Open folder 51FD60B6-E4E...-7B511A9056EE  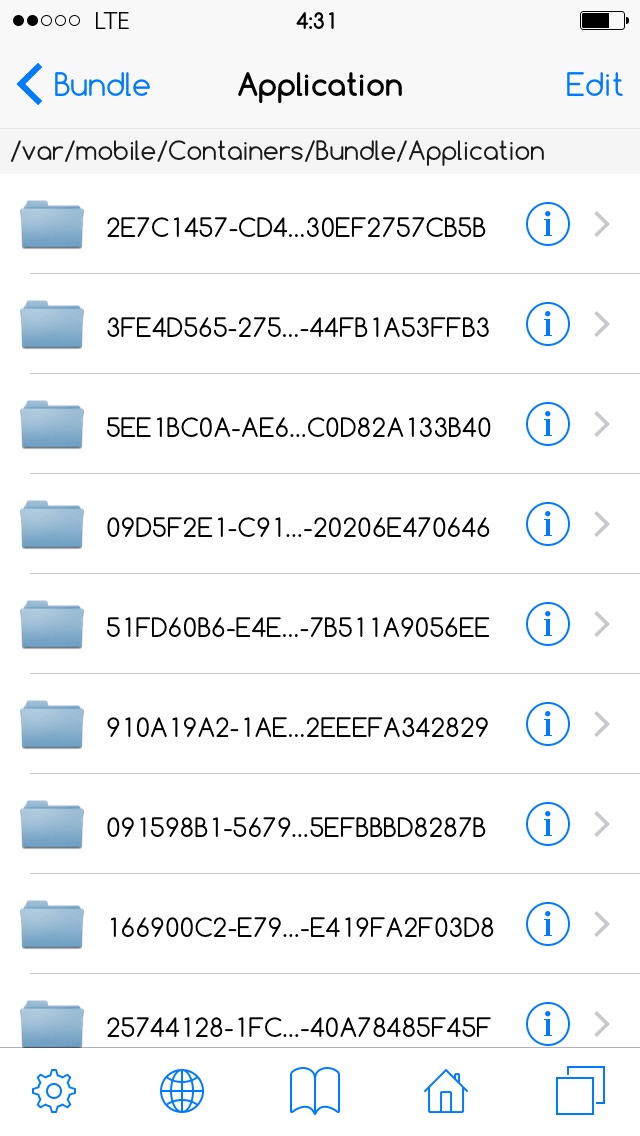298,627
